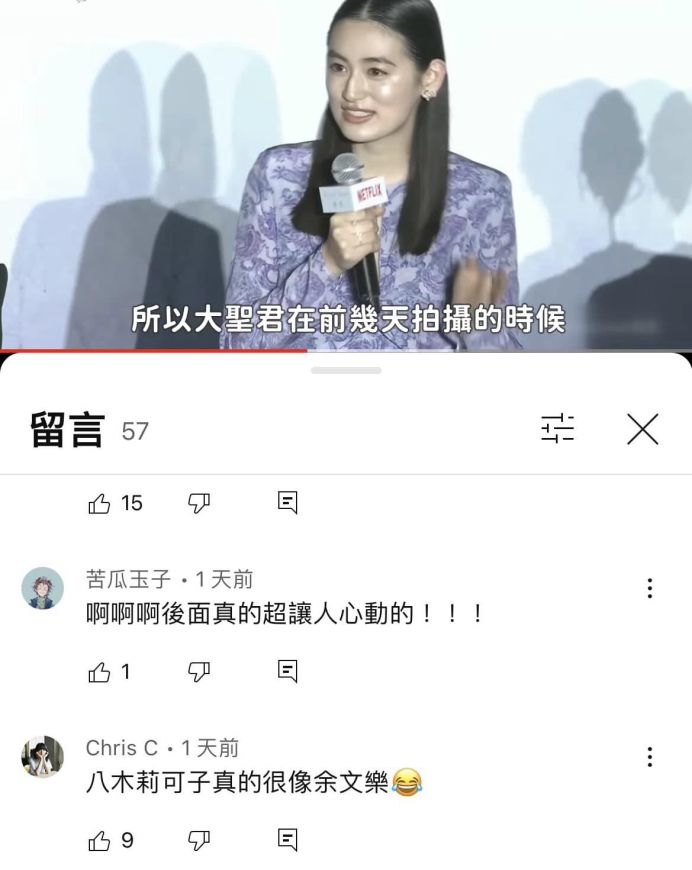The height and width of the screenshot is (870, 692).
Task: Reply to 苦瓜玉子's comment
Action: [288, 672]
